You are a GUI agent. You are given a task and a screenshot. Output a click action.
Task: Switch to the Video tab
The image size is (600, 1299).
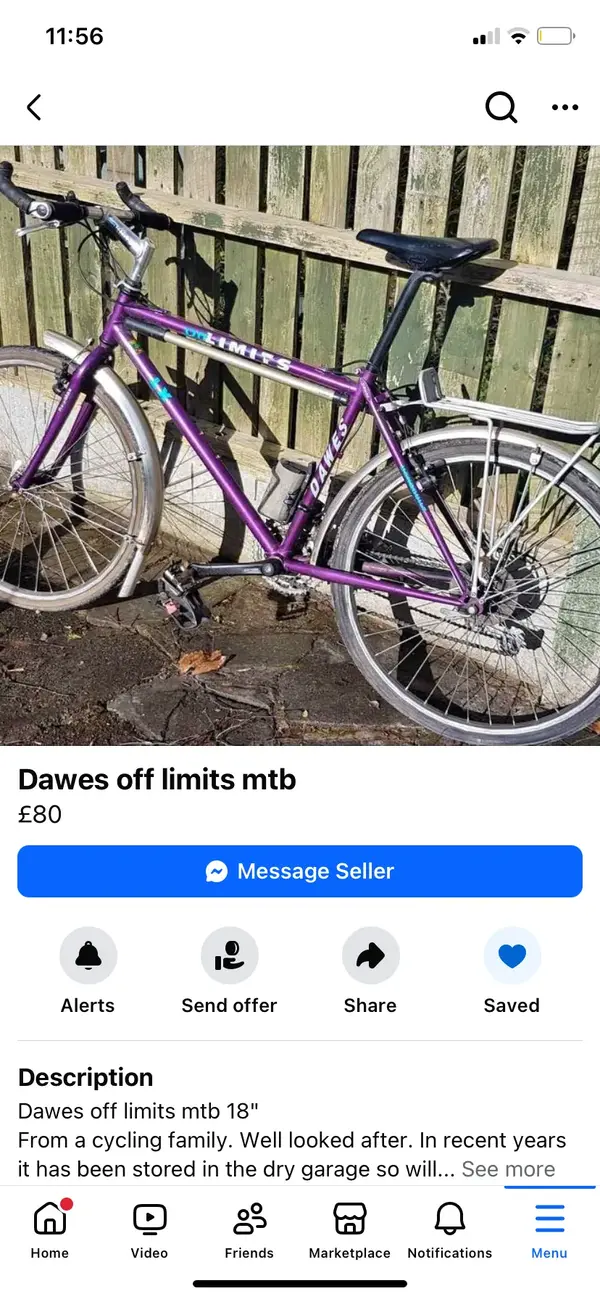pyautogui.click(x=149, y=1230)
